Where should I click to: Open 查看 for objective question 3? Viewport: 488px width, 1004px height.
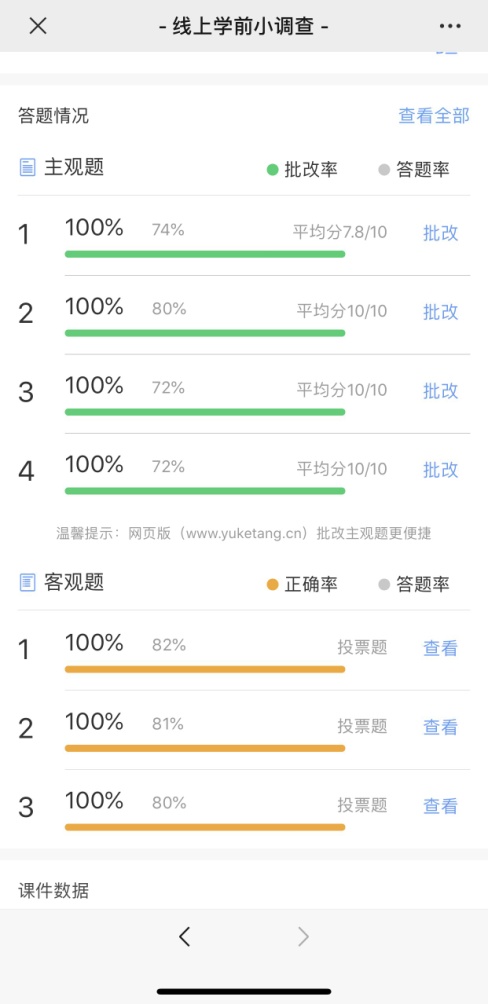441,806
